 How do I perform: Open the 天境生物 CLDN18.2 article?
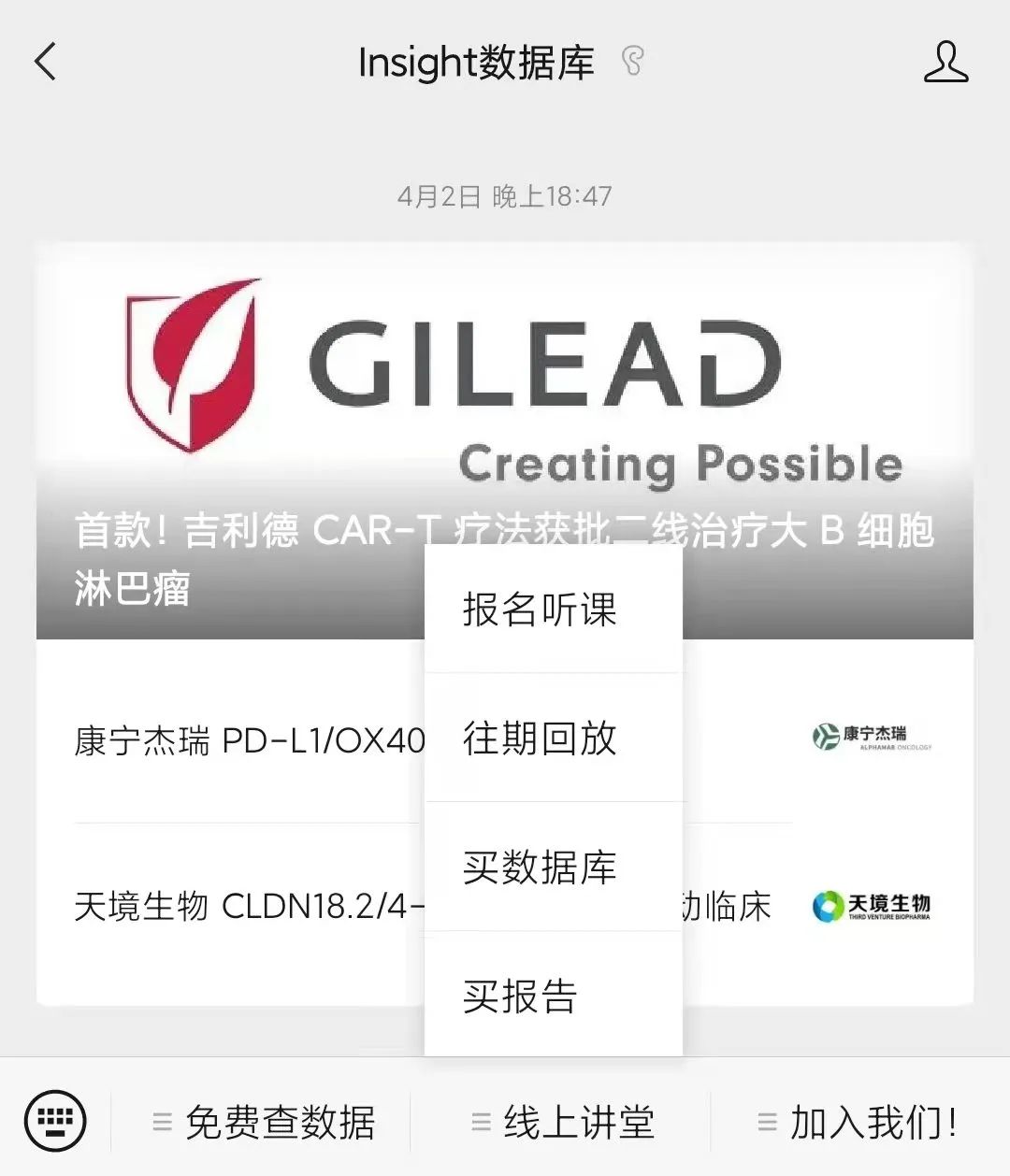coord(243,906)
